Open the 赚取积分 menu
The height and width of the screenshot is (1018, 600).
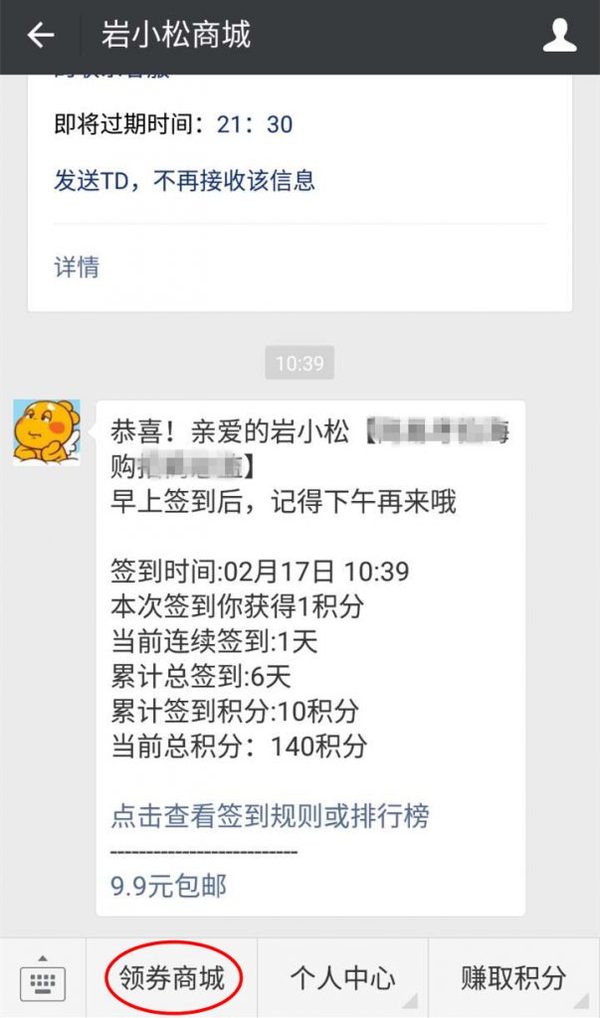coord(513,977)
